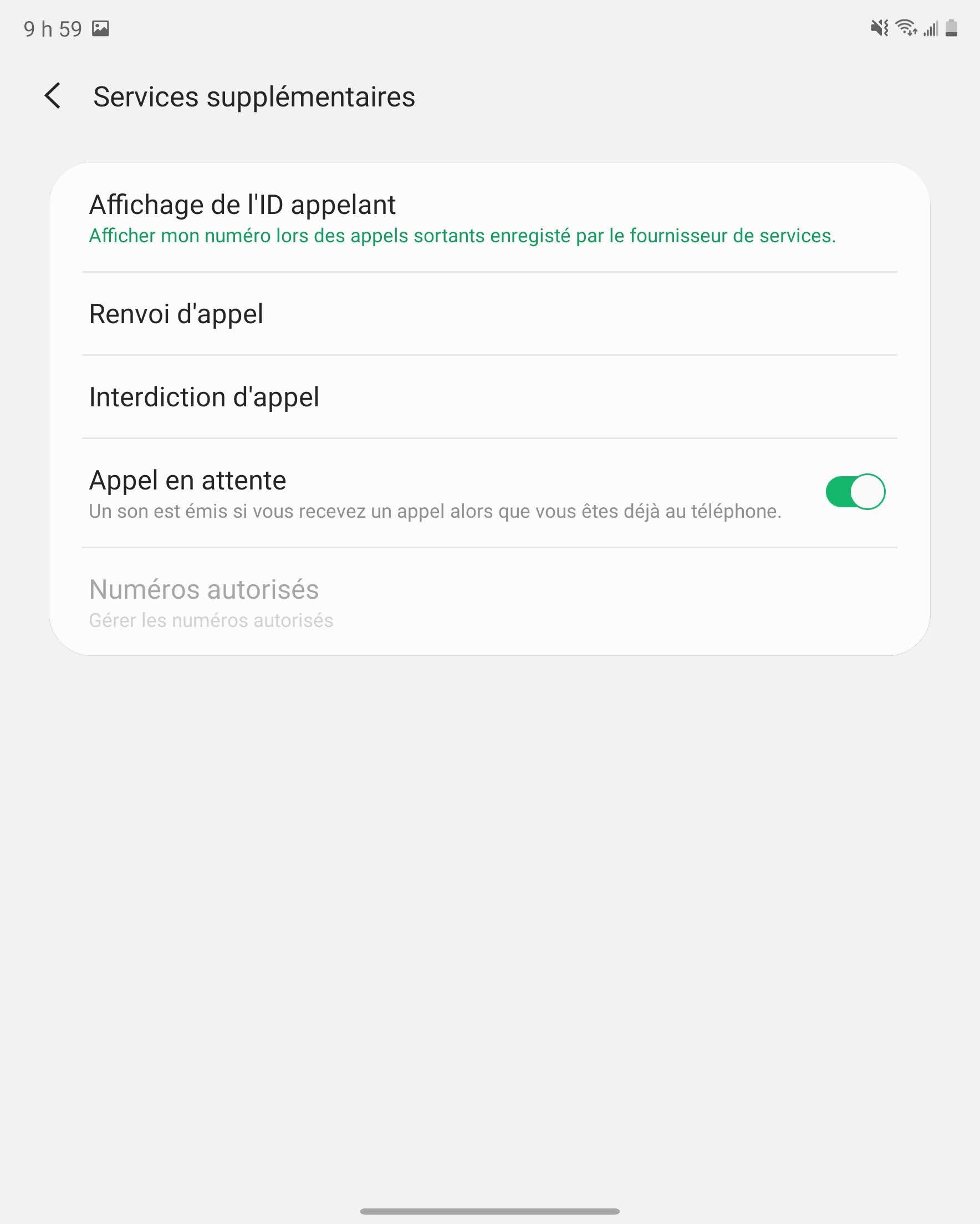The image size is (980, 1224).
Task: Tap the green caller ID description text
Action: [462, 237]
